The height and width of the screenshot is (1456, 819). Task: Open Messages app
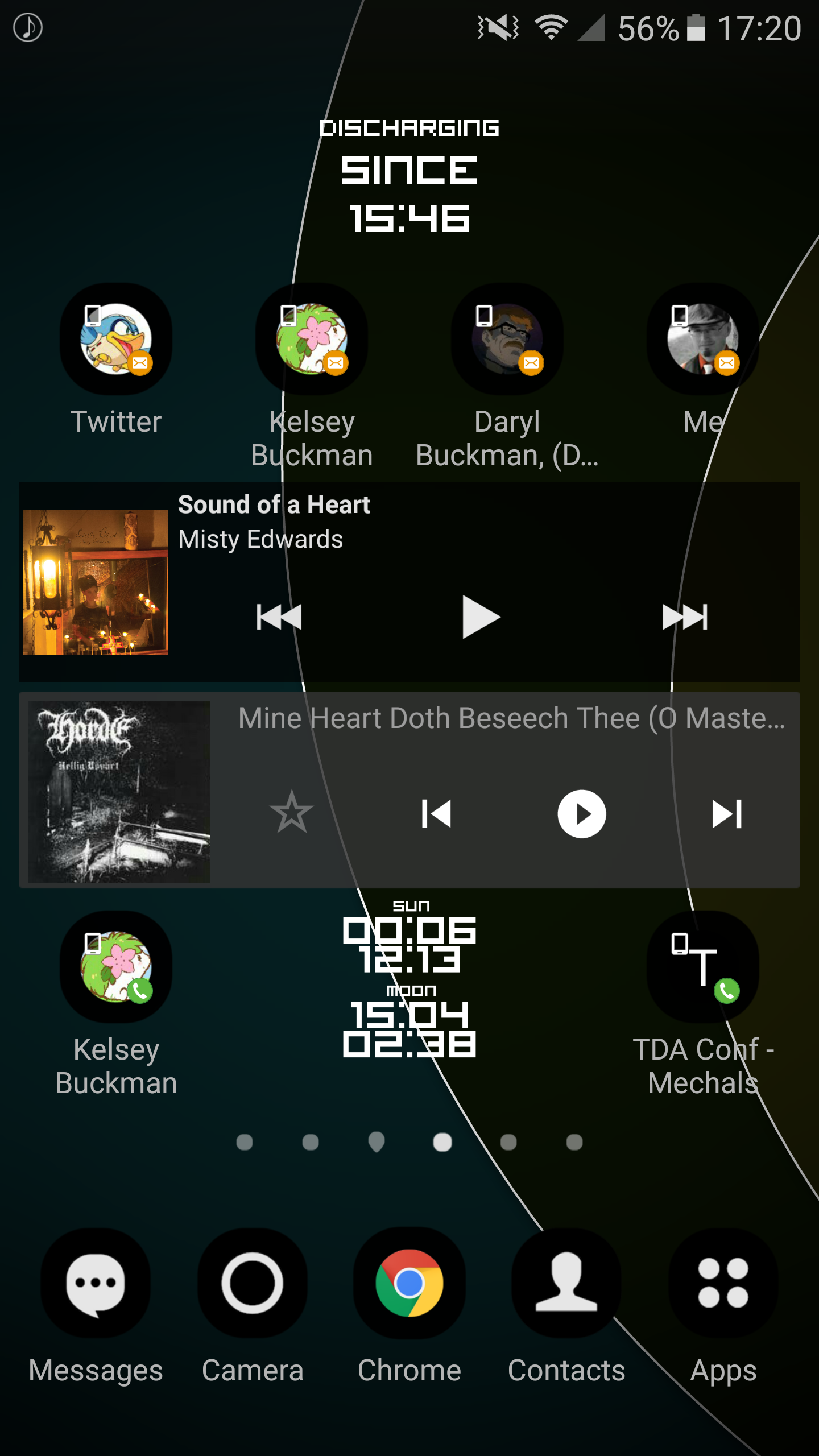coord(96,1284)
